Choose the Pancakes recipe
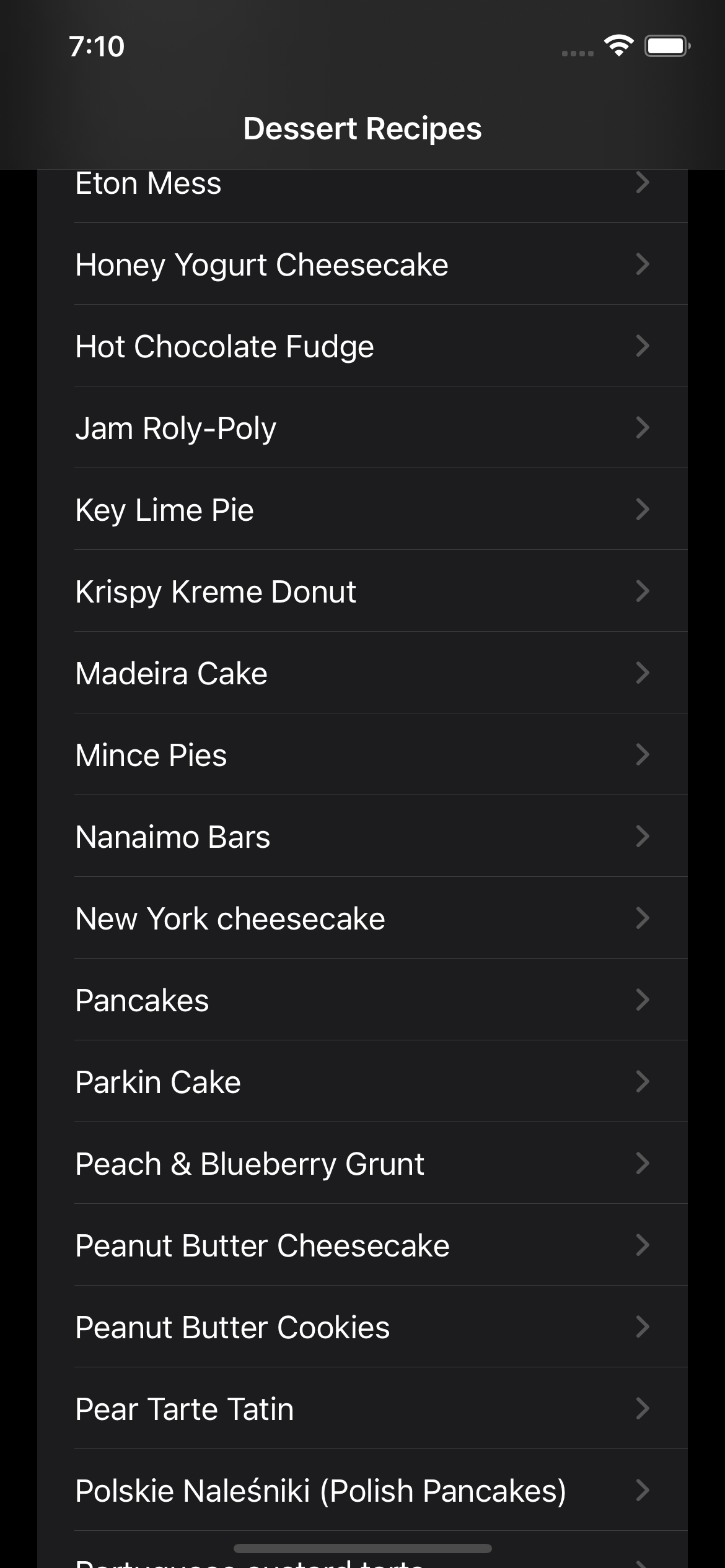 point(362,1001)
